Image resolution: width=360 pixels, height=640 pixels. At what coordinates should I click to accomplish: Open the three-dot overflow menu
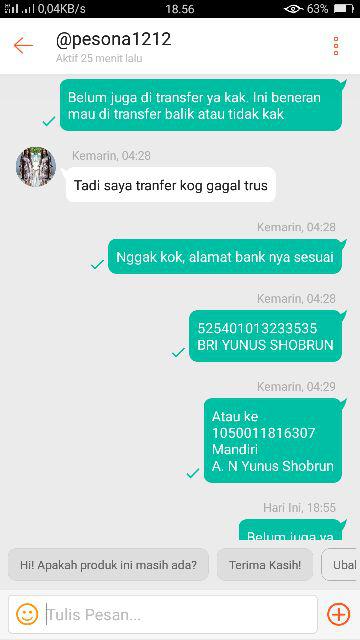[x=336, y=46]
